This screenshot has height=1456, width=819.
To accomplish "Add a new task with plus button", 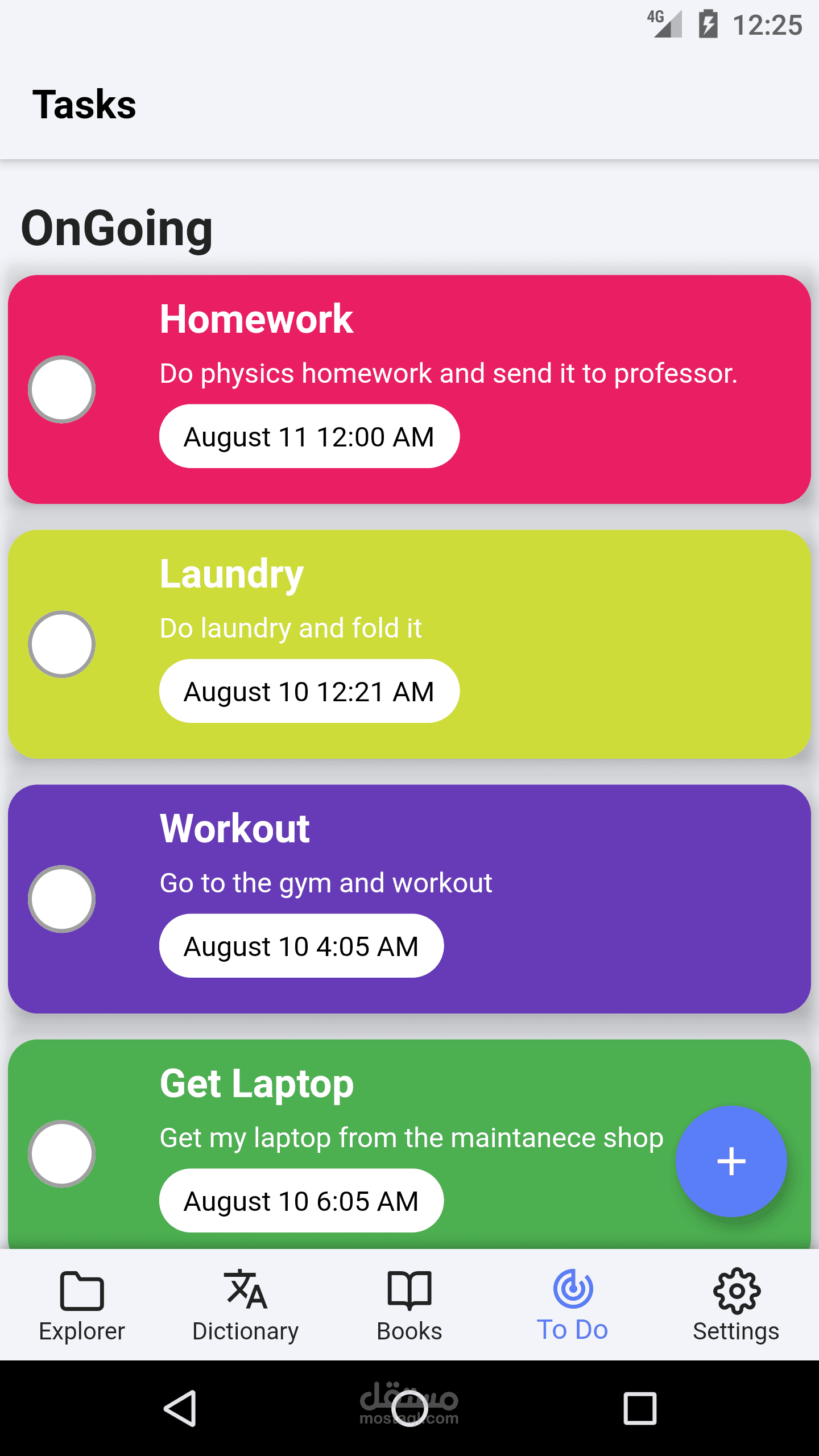I will click(x=731, y=1161).
